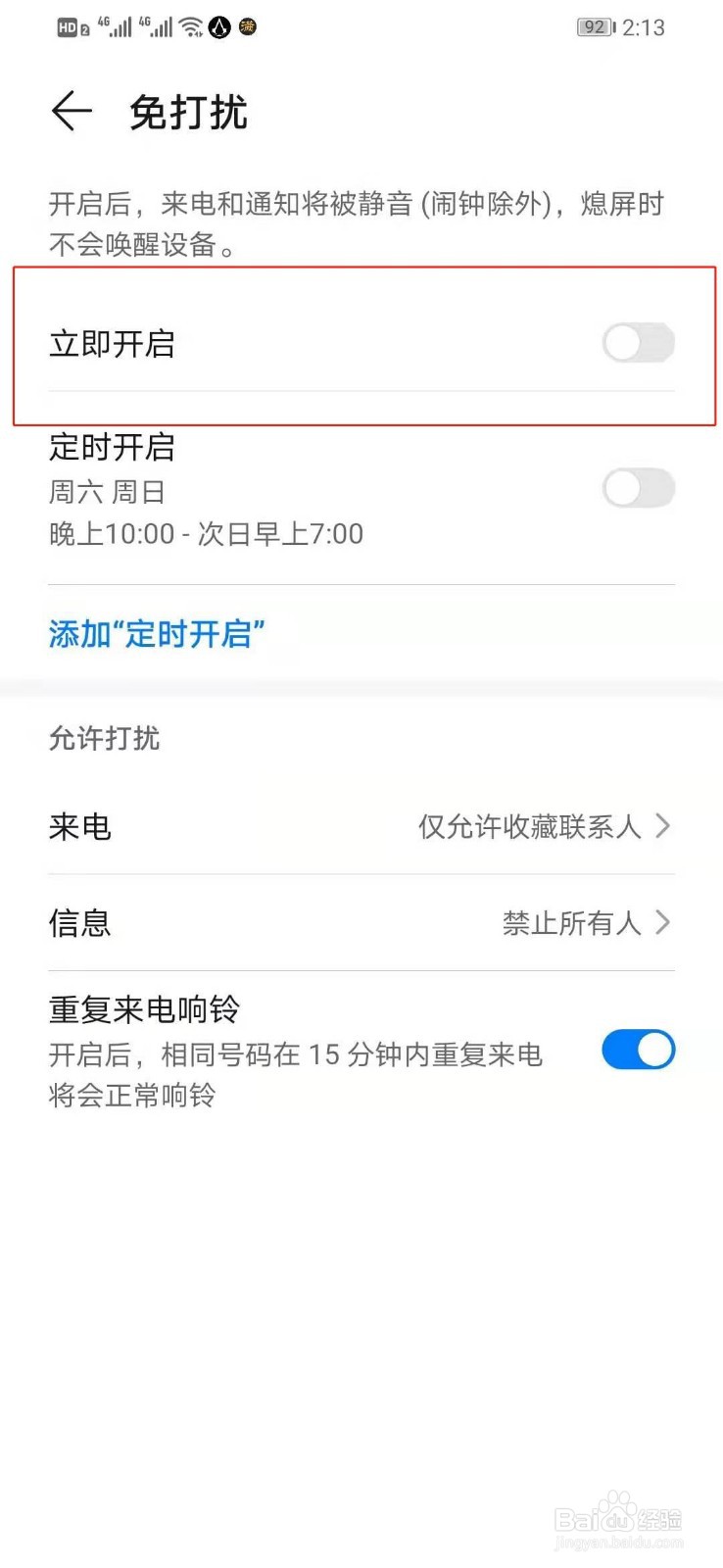Viewport: 723px width, 1568px height.
Task: Tap the 晚上10:00 - 次日早上7:00 time range
Action: click(207, 534)
